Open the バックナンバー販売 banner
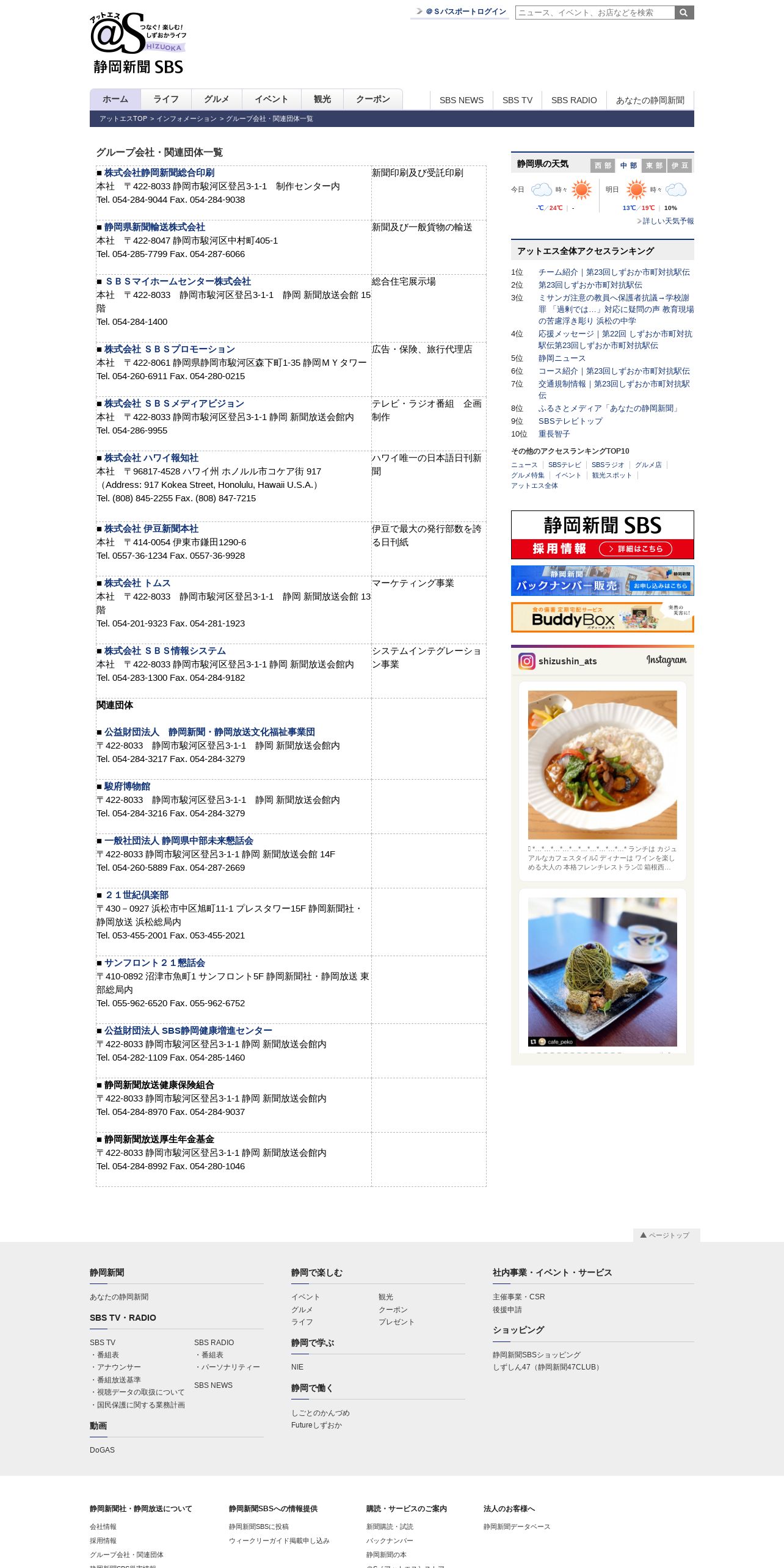 click(x=602, y=581)
